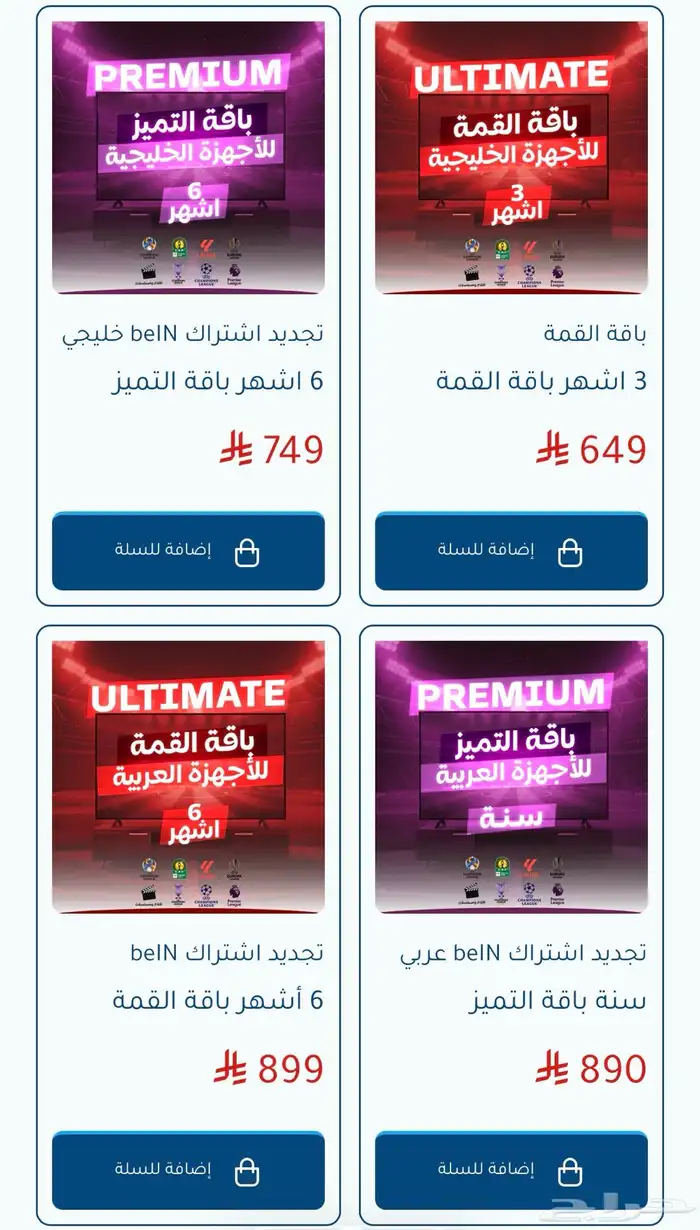The image size is (700, 1230).
Task: Open product title 'سنة باقة التميز'
Action: [558, 1001]
